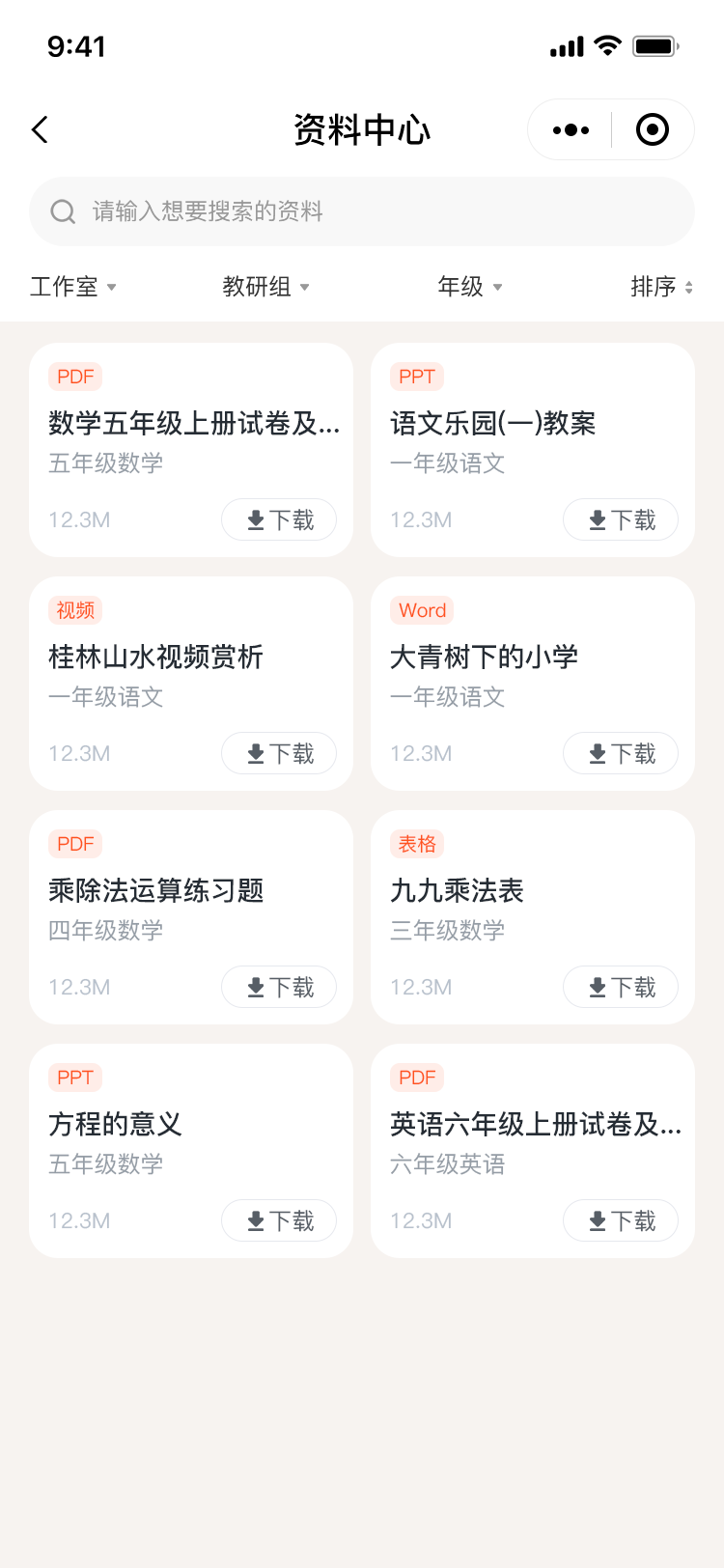Image resolution: width=724 pixels, height=1568 pixels.
Task: Expand the 工作室 filter dropdown
Action: tap(73, 287)
